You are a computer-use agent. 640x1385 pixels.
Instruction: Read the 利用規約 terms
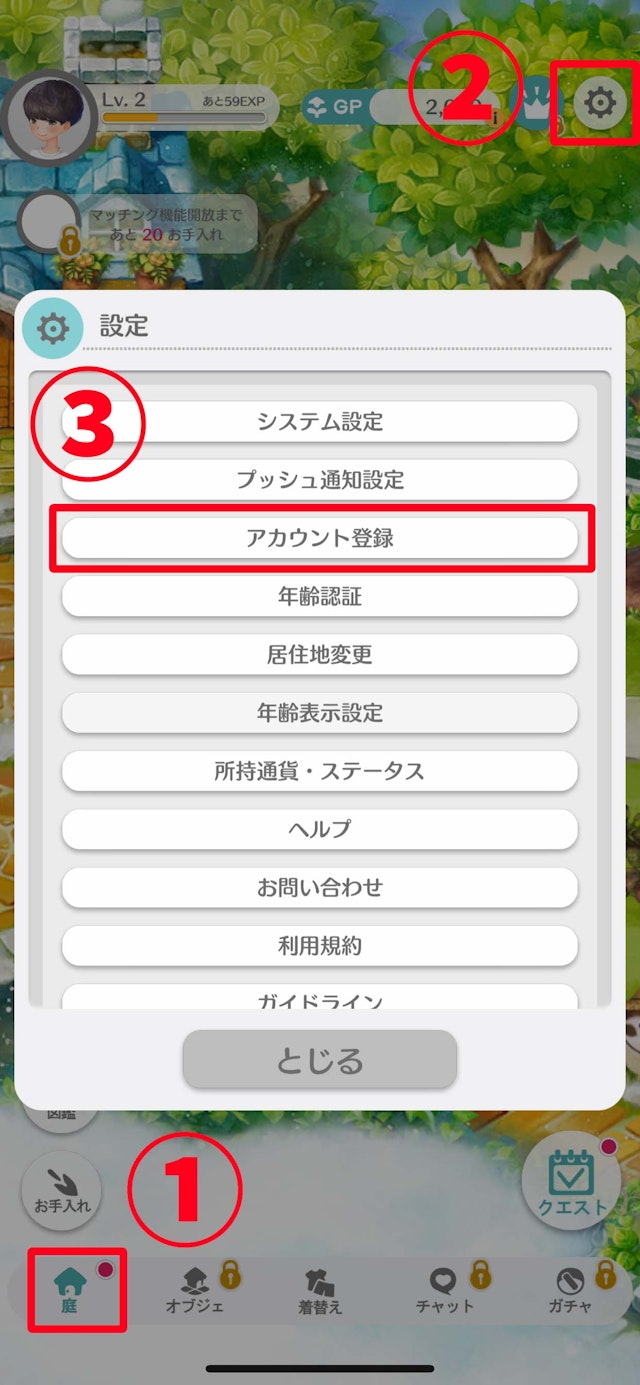(320, 945)
